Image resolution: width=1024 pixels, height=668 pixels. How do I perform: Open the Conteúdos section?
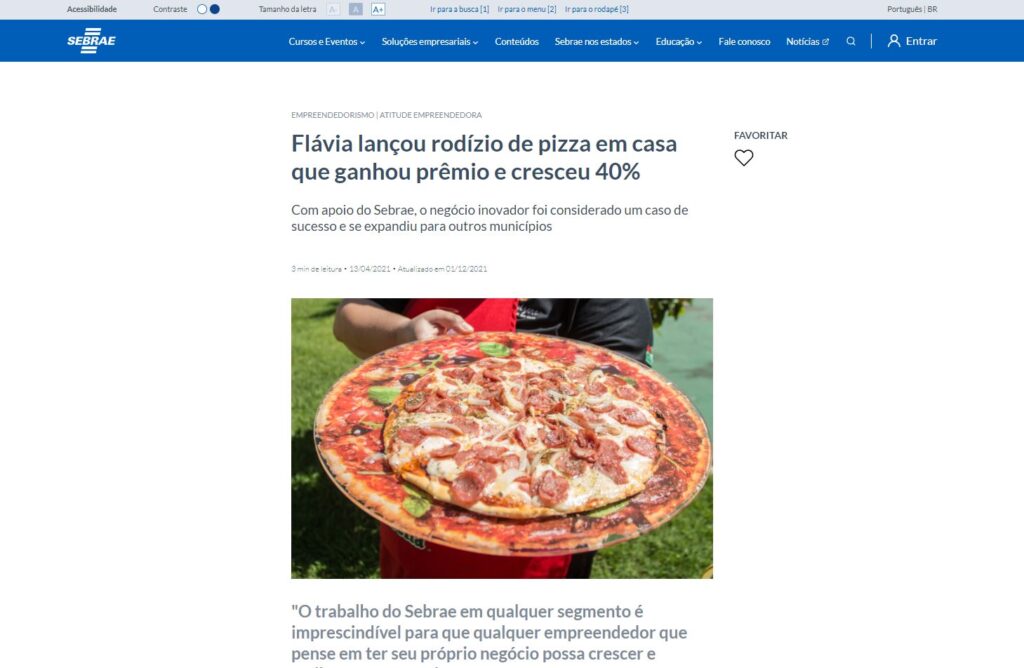pos(516,42)
